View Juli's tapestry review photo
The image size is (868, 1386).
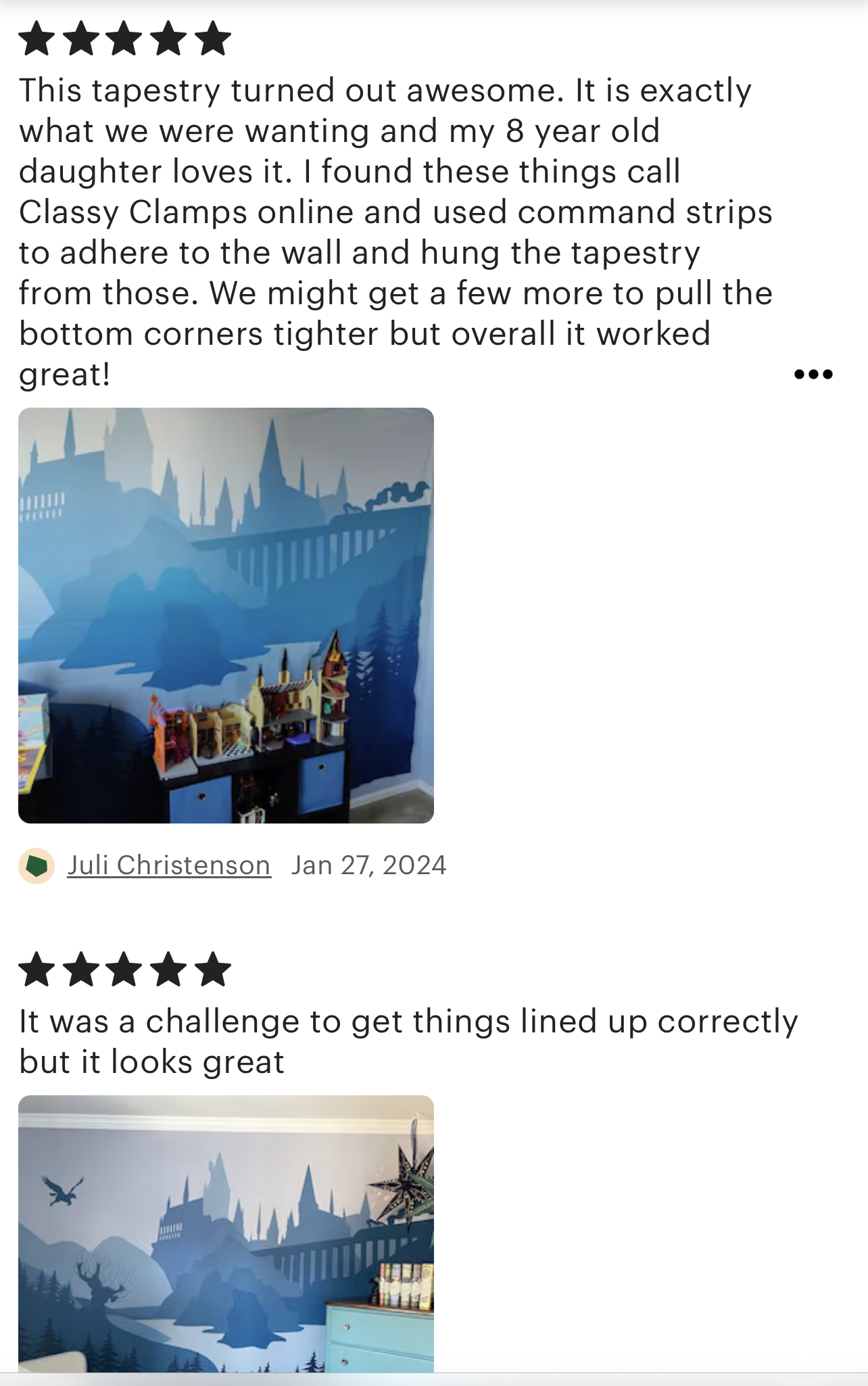[x=226, y=615]
